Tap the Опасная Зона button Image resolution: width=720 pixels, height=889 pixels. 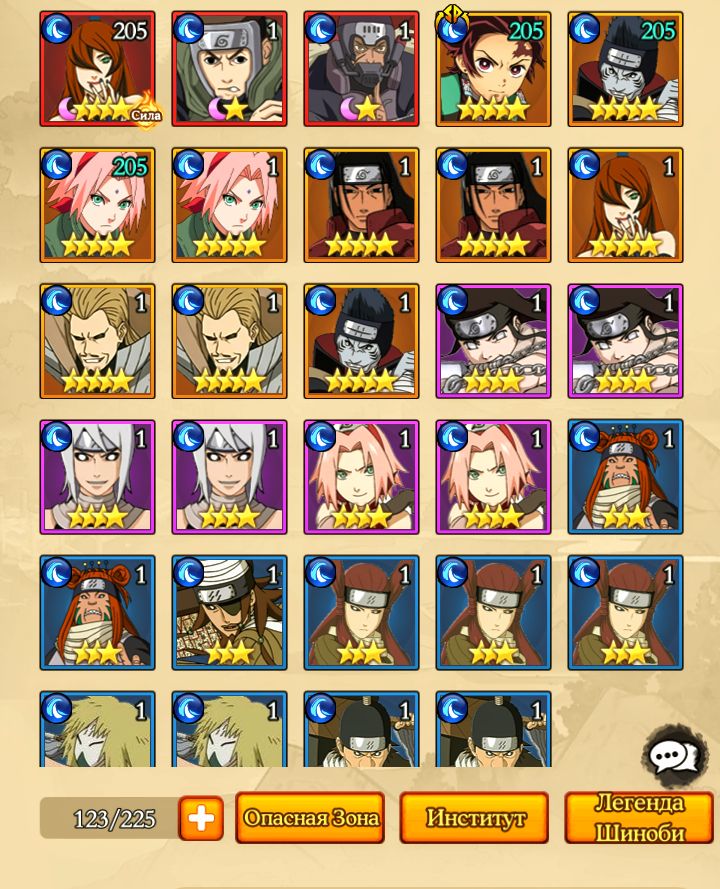[x=310, y=818]
